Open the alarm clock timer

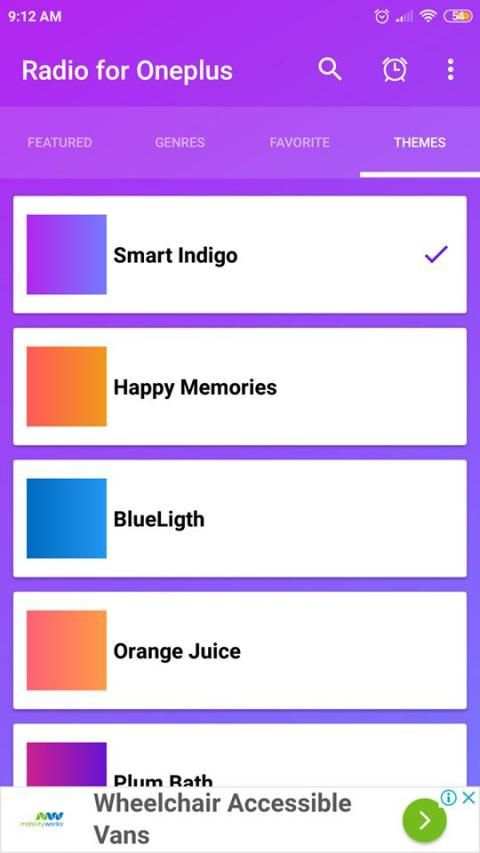click(395, 70)
